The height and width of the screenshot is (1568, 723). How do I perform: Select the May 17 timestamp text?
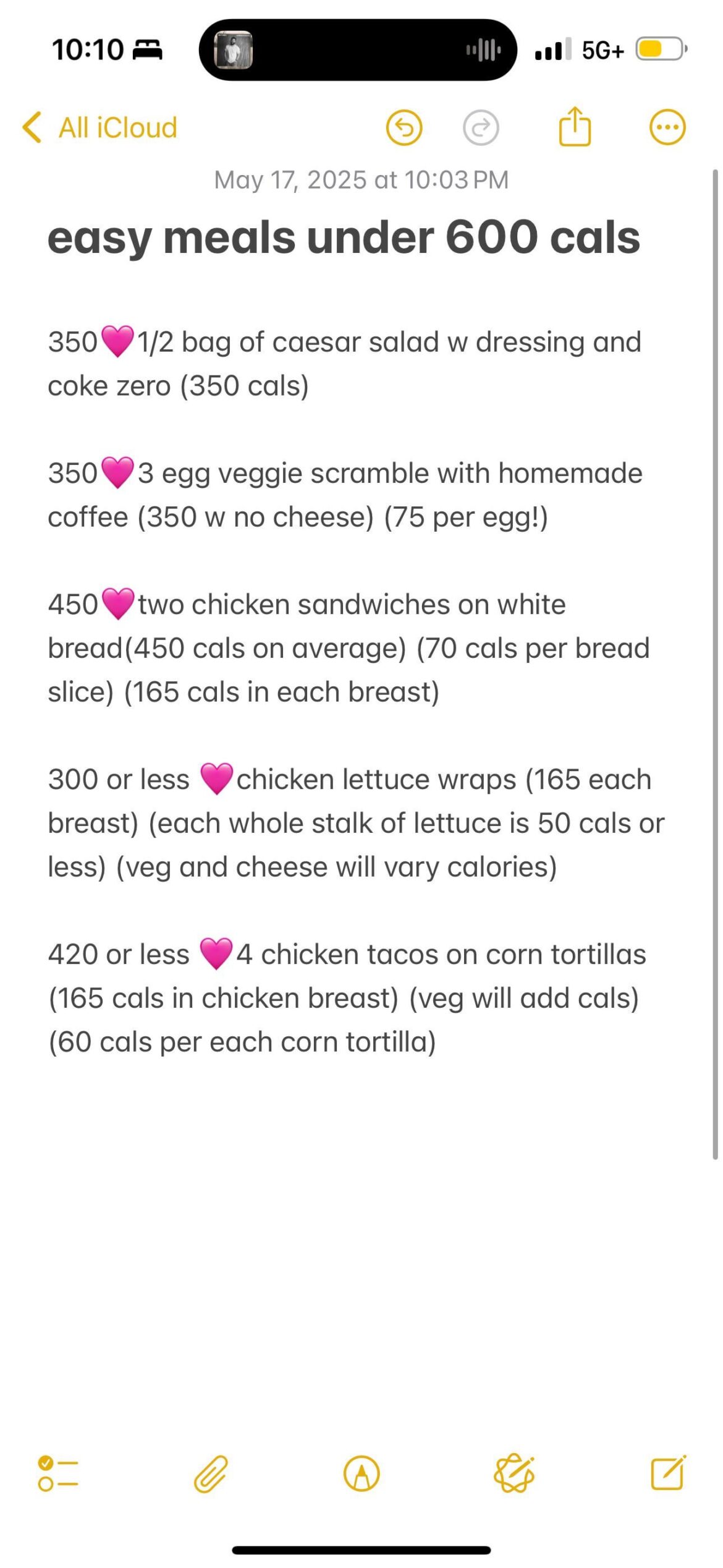tap(360, 180)
